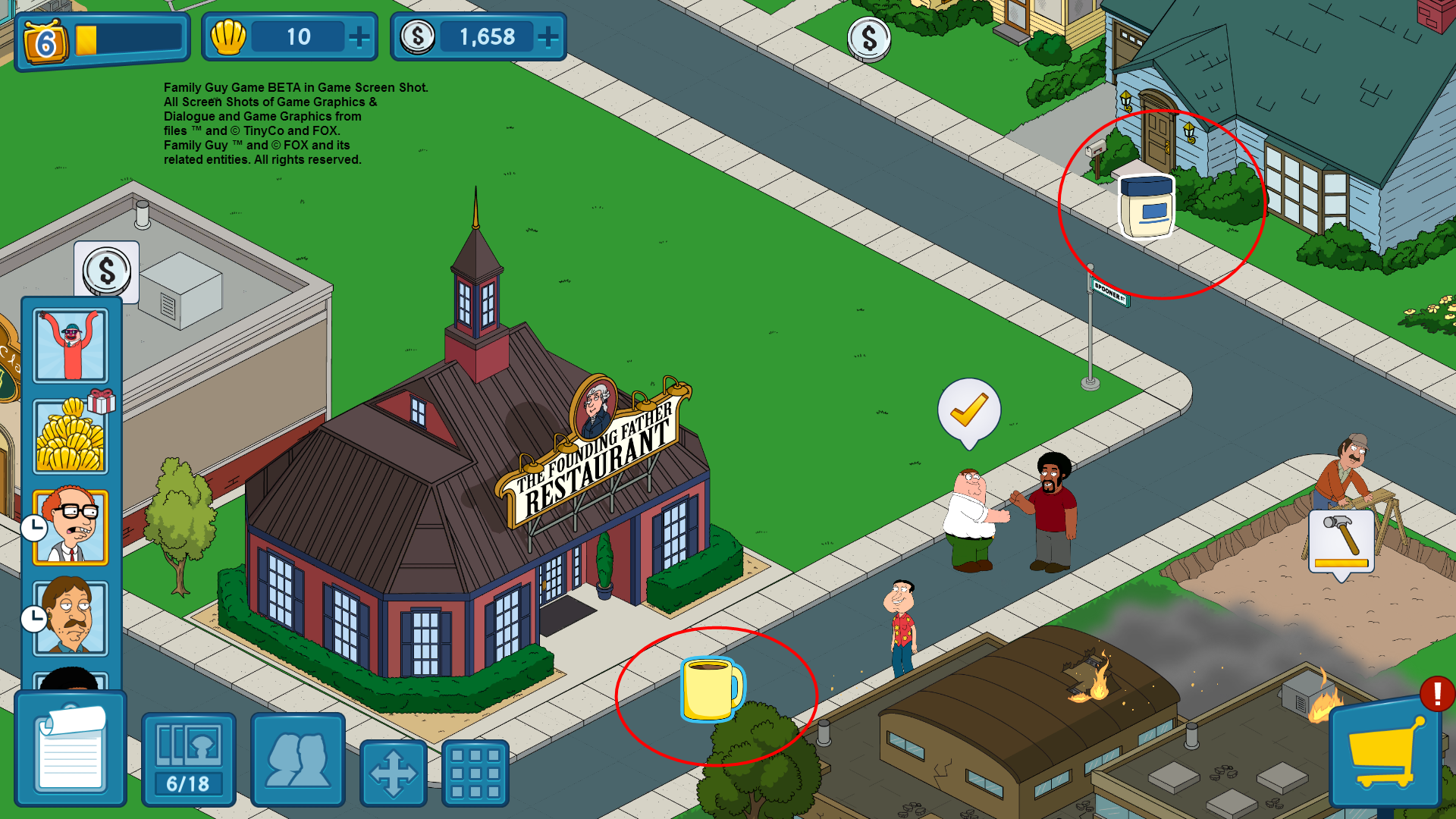This screenshot has height=819, width=1456.
Task: Open the friends button
Action: (x=298, y=759)
